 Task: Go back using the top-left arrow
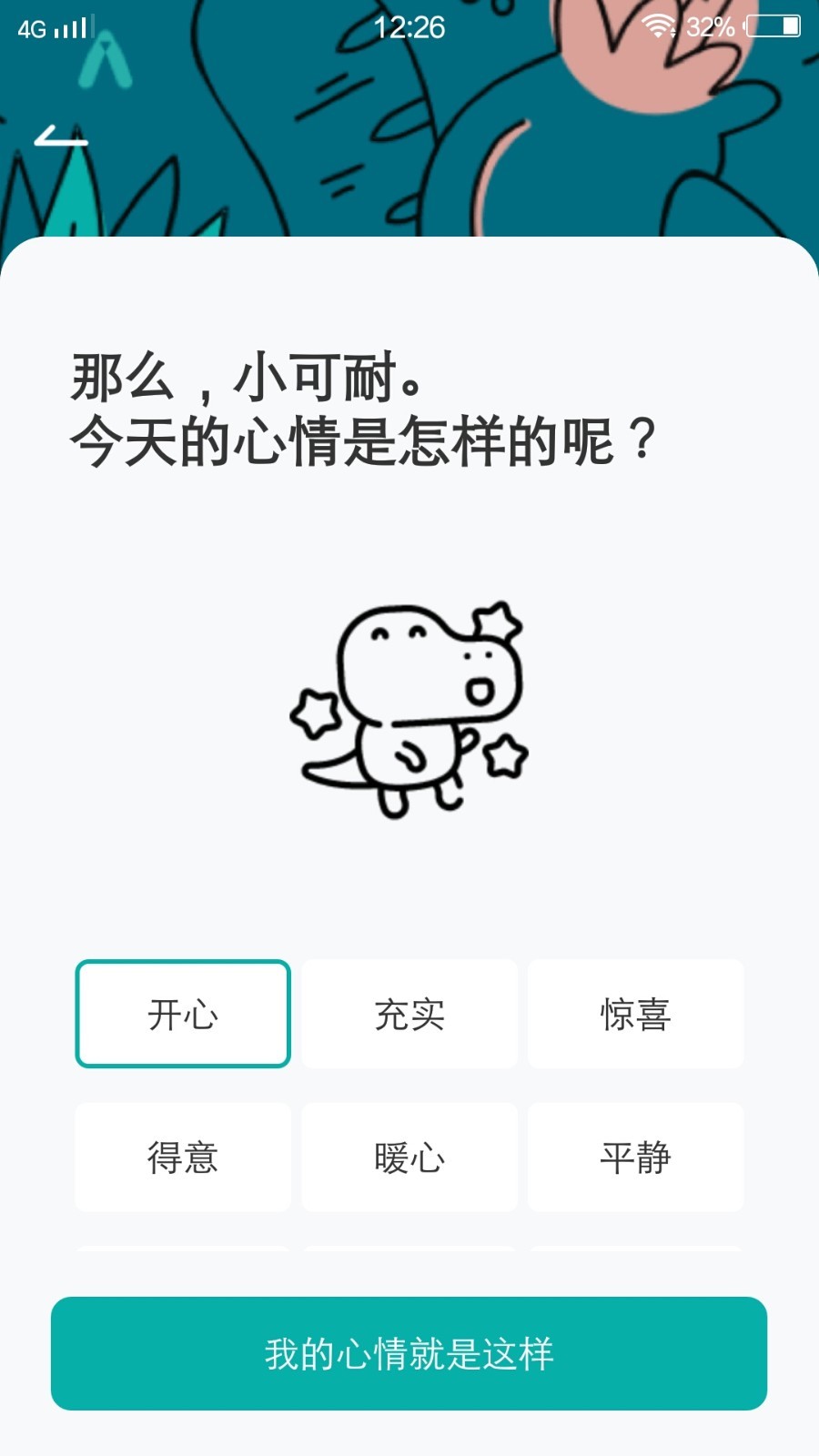pos(60,137)
